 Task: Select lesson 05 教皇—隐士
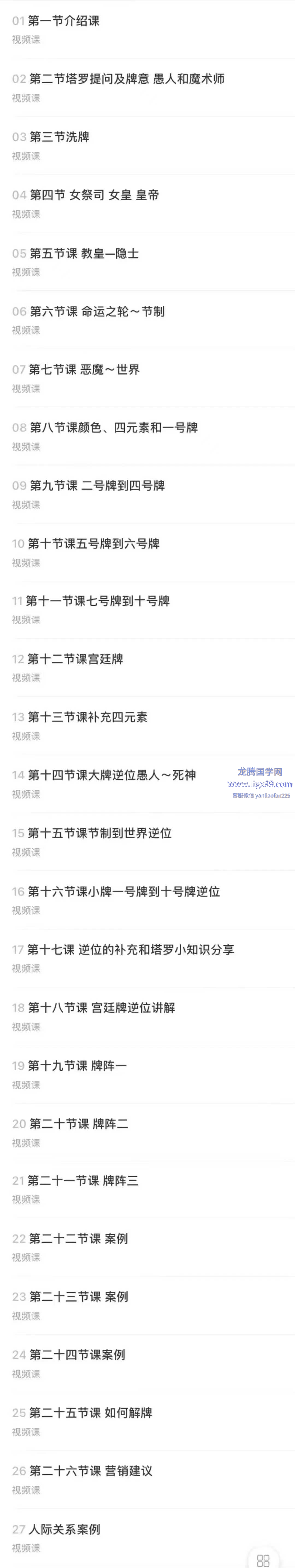[x=84, y=253]
